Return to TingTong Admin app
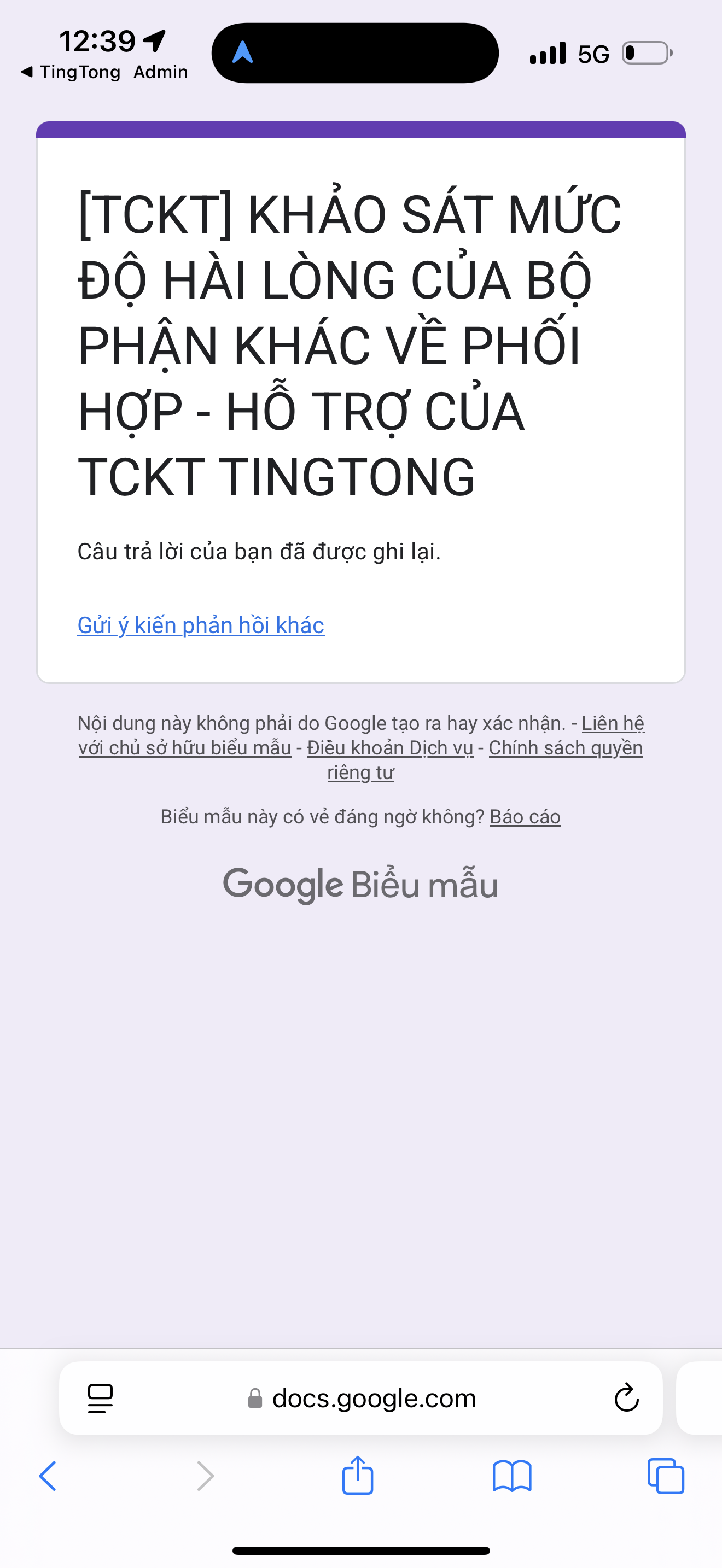This screenshot has width=722, height=1568. [103, 72]
